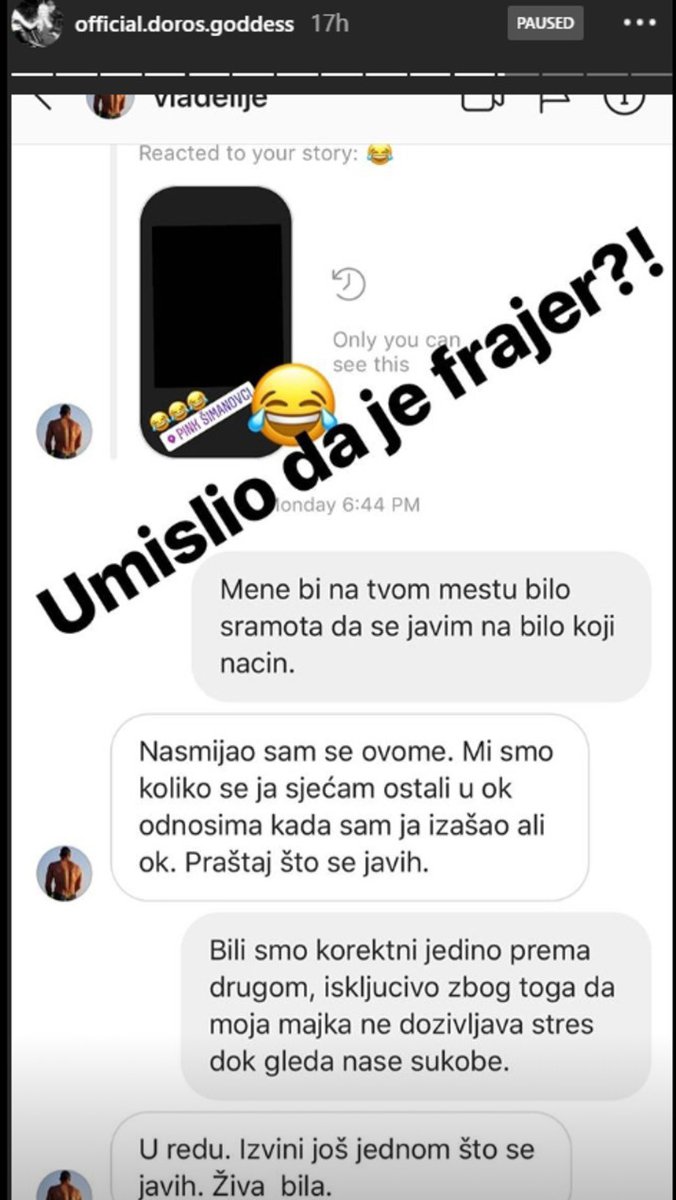676x1200 pixels.
Task: Open official.doros.goddess profile from the username
Action: (184, 23)
